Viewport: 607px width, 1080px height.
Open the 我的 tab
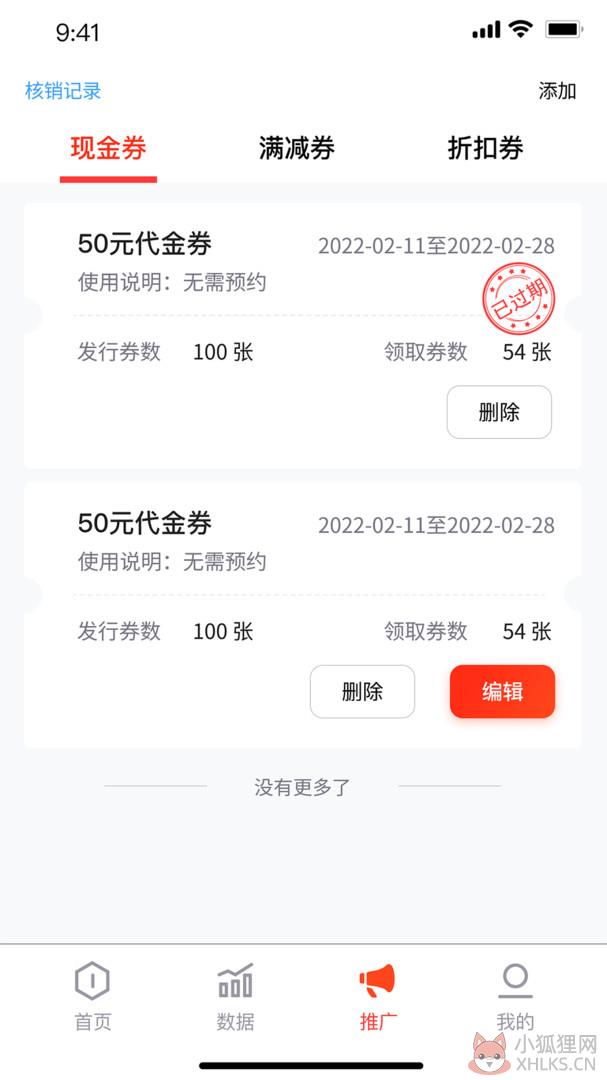[x=515, y=997]
